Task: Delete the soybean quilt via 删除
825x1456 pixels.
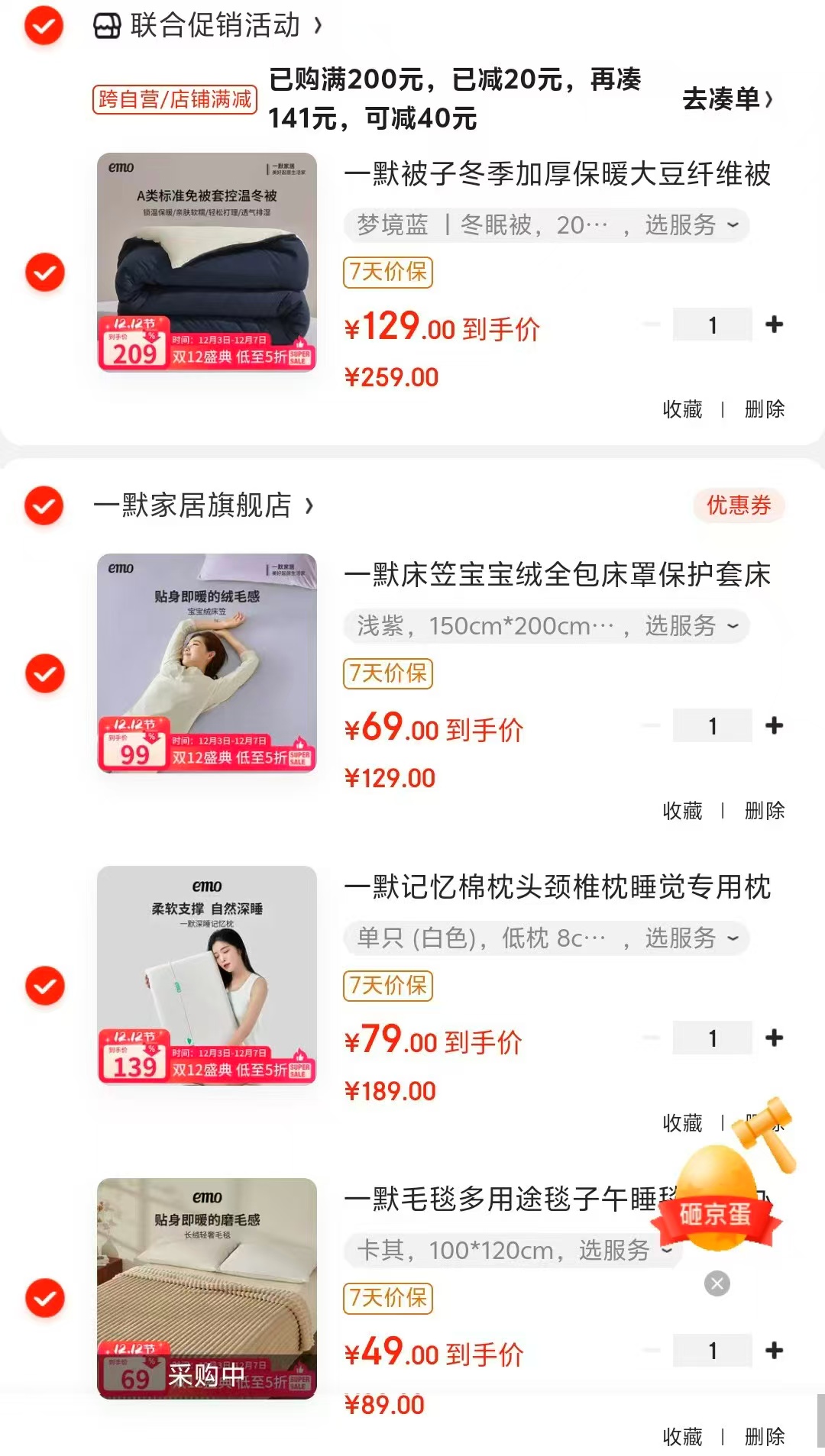Action: [764, 410]
